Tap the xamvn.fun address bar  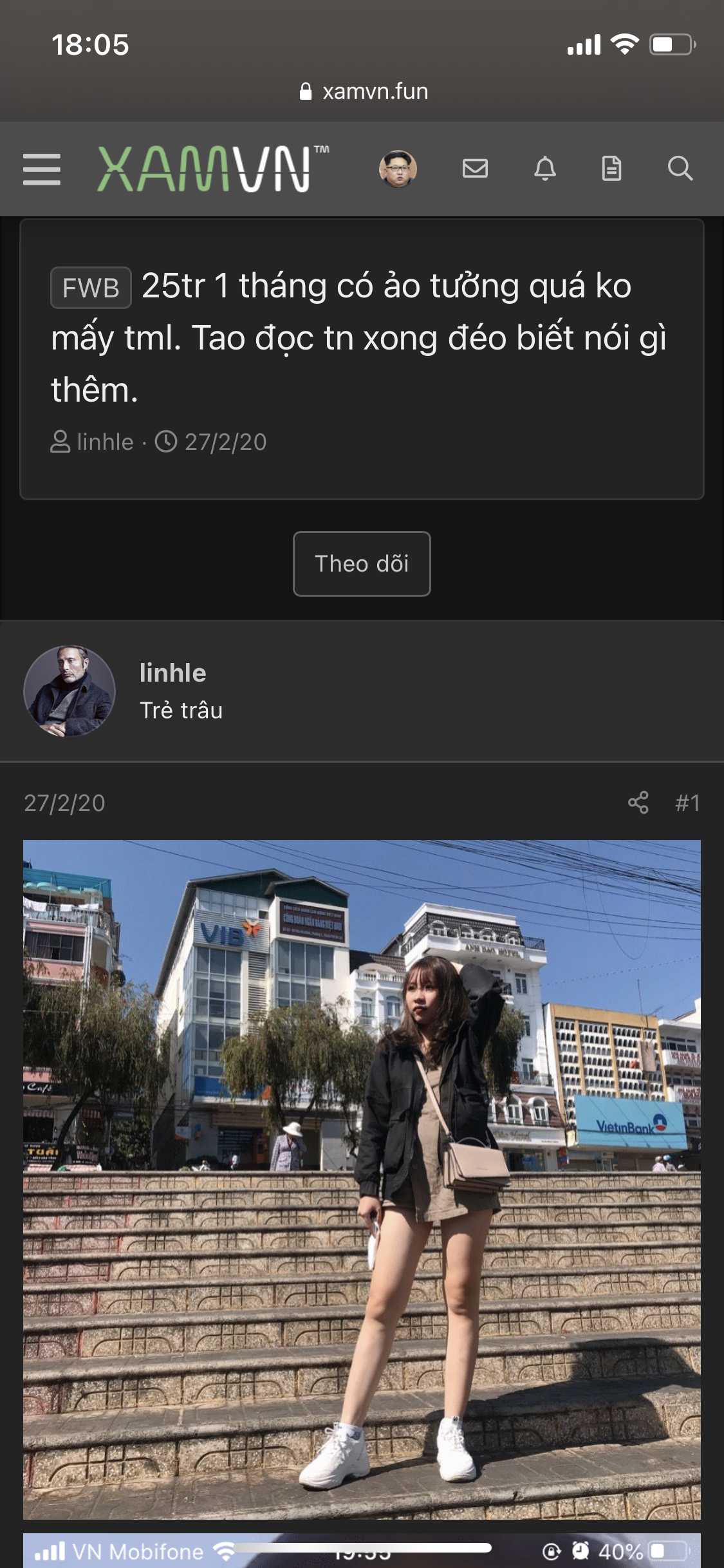point(364,91)
